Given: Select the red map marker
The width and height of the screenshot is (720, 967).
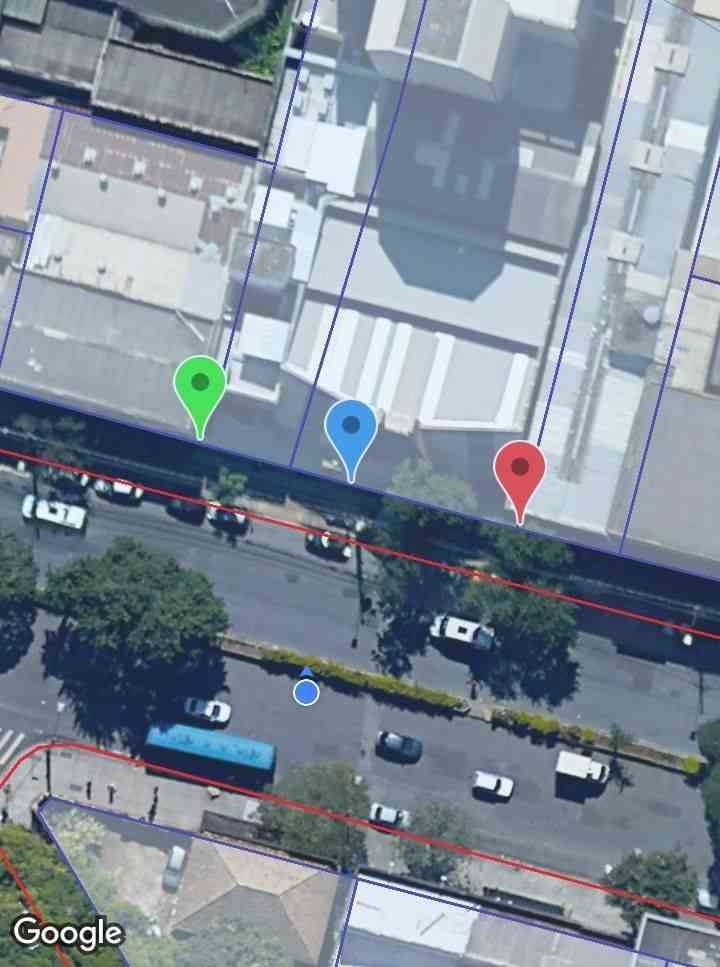Looking at the screenshot, I should coord(520,470).
